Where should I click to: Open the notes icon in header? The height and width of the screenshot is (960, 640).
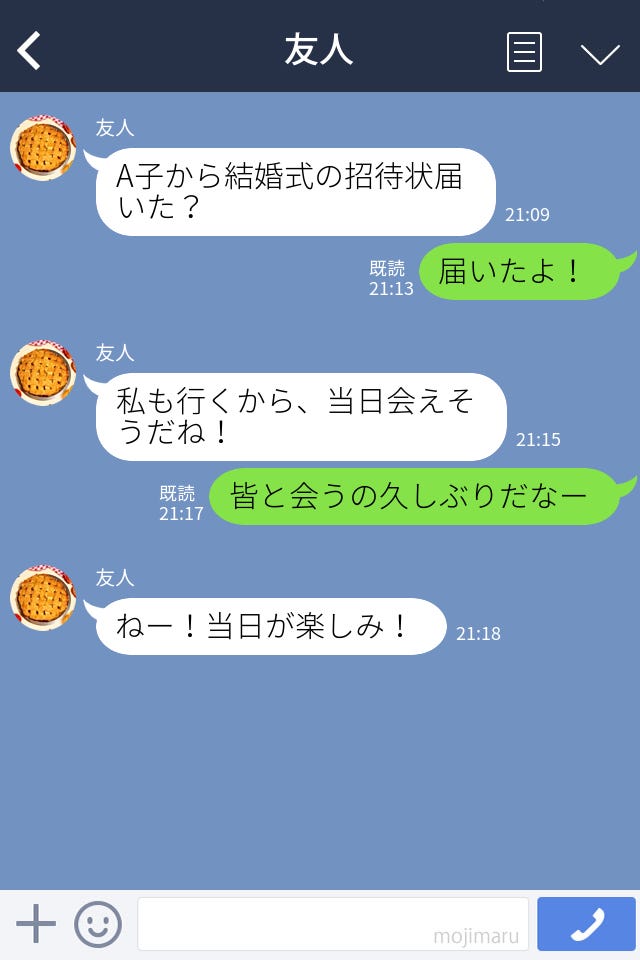click(524, 52)
